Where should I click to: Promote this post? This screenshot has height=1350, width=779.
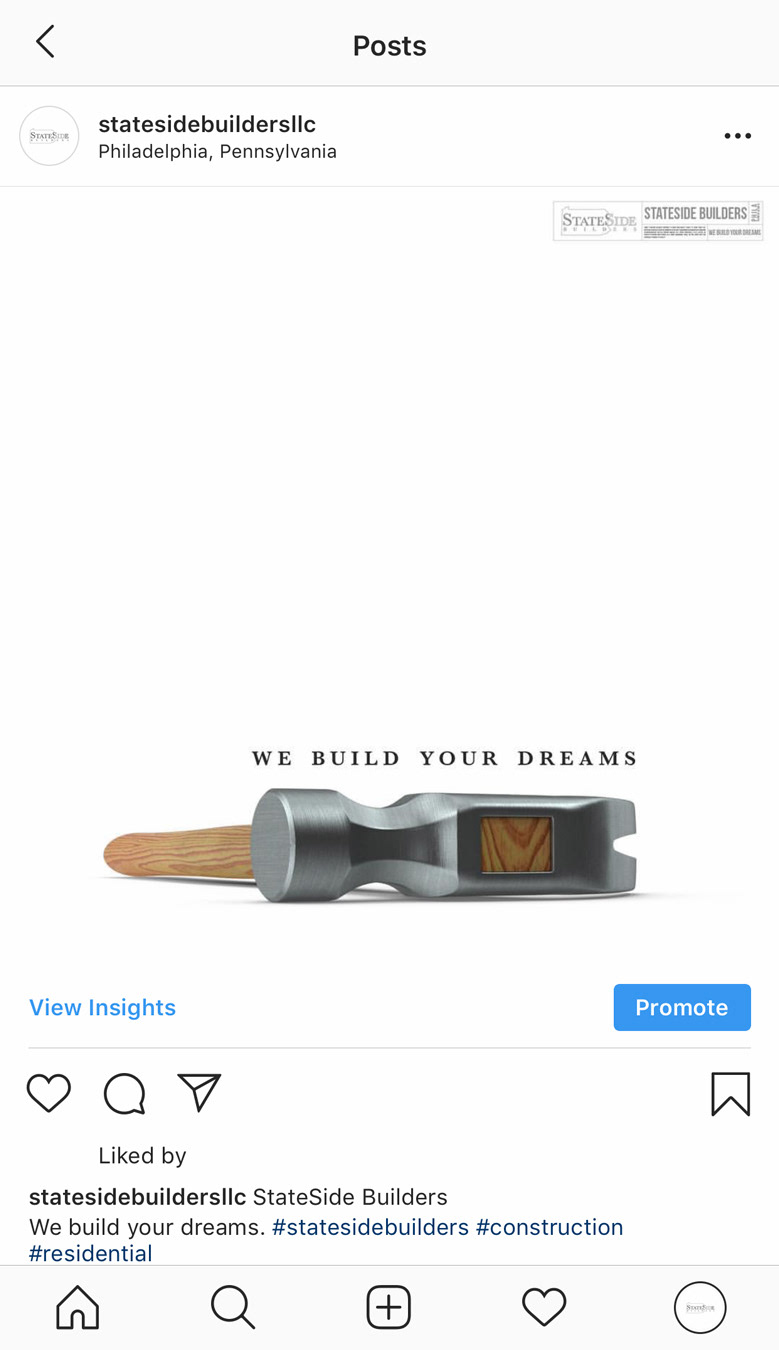click(x=681, y=1007)
